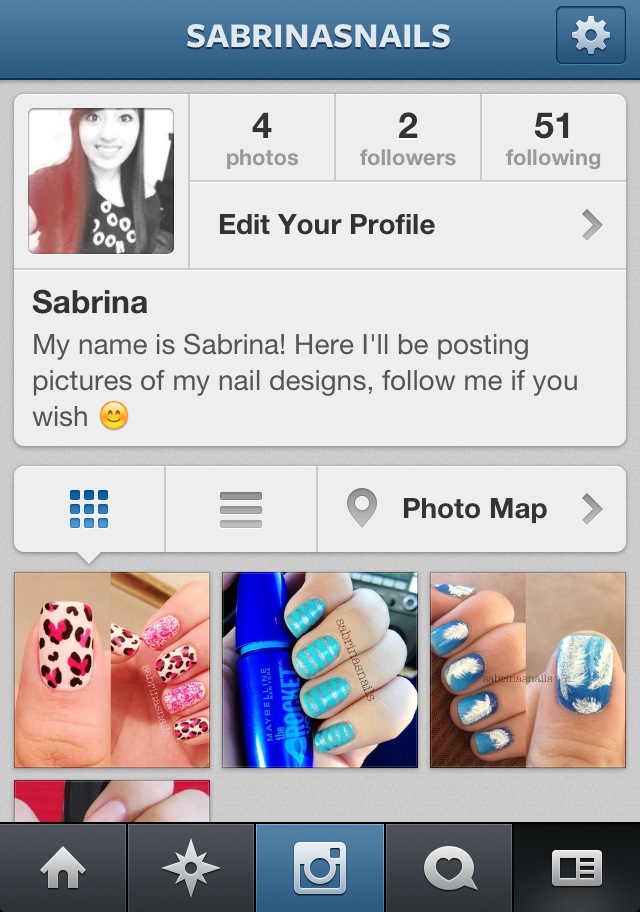
Task: Switch to list view
Action: 241,509
